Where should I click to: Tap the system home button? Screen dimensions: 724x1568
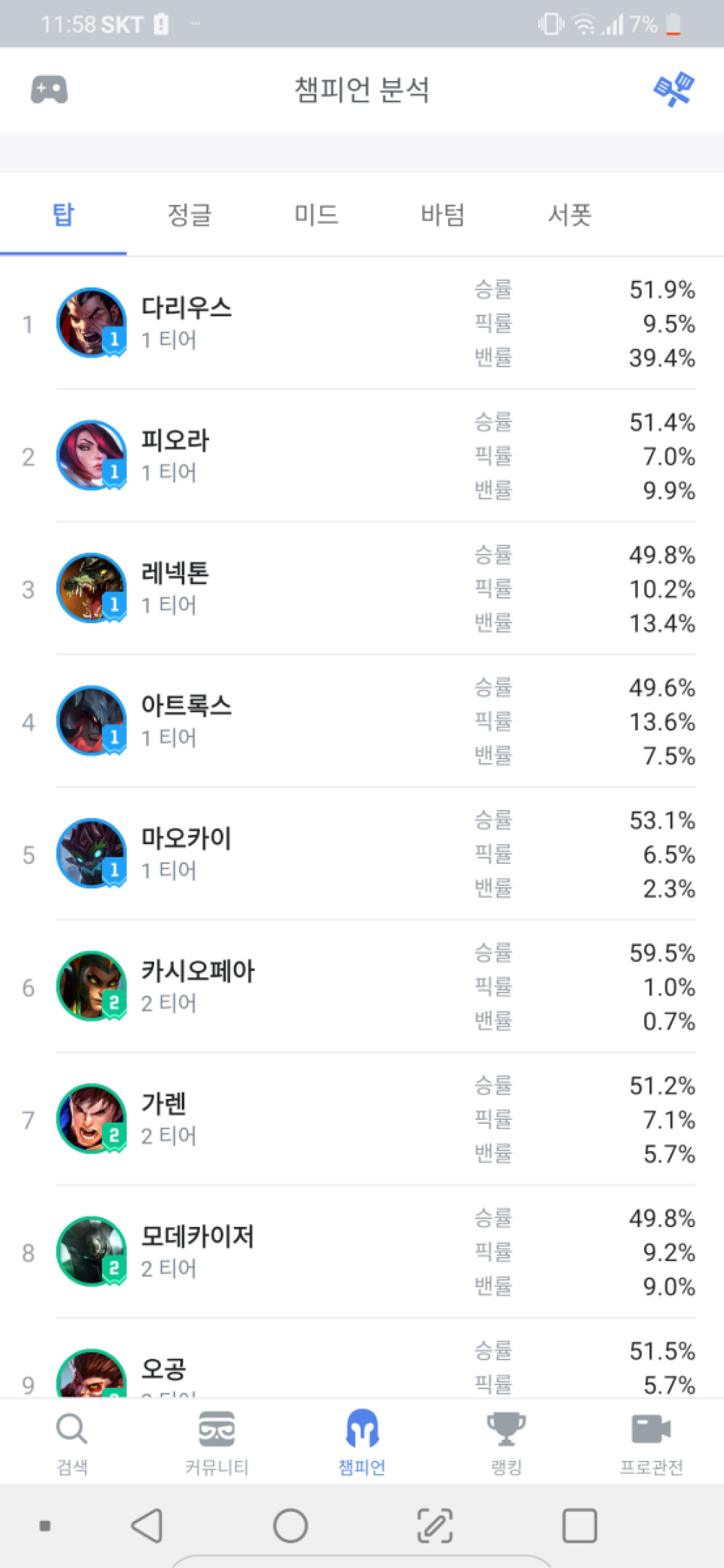[290, 1526]
